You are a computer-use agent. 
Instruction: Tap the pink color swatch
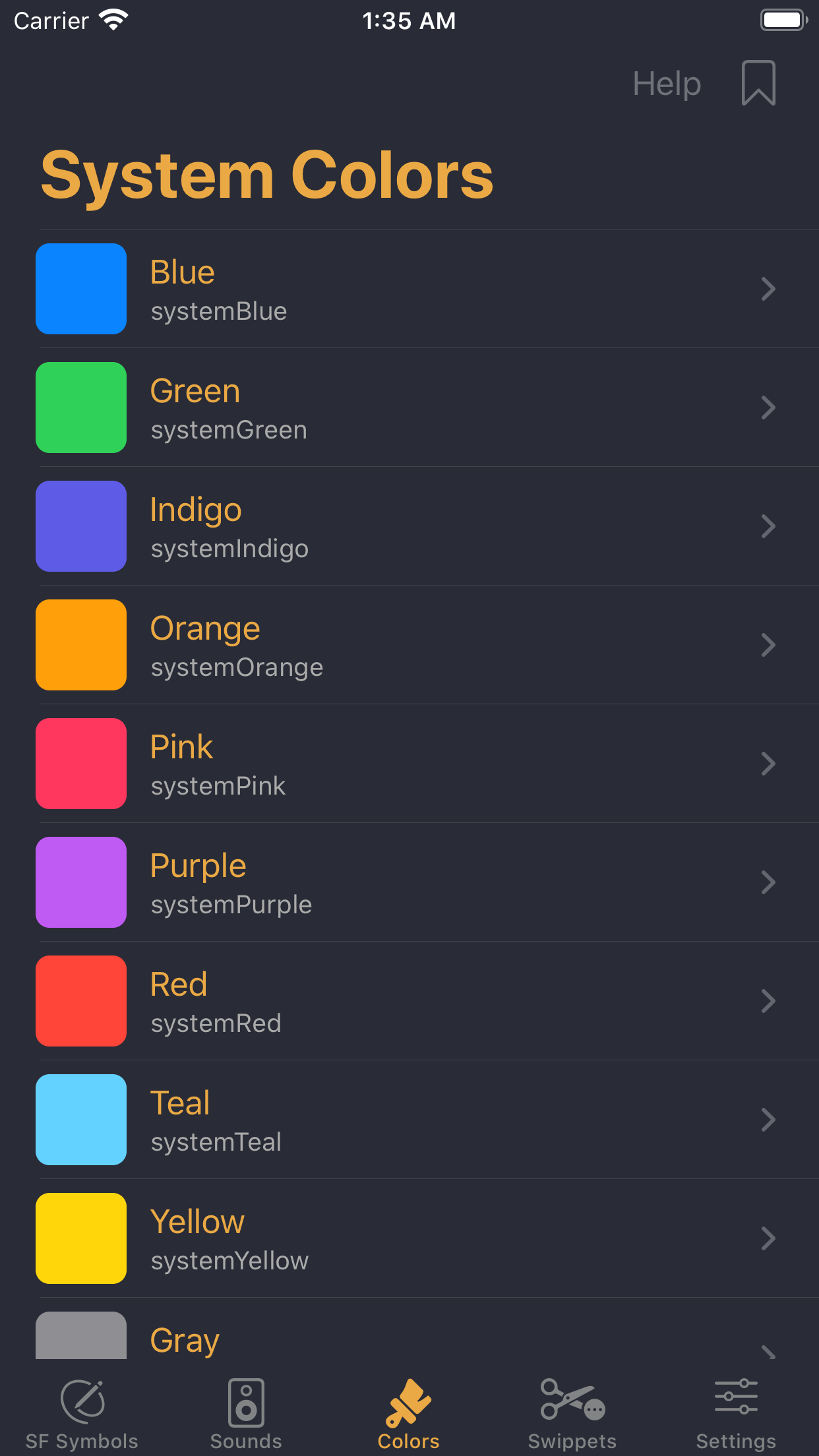80,764
